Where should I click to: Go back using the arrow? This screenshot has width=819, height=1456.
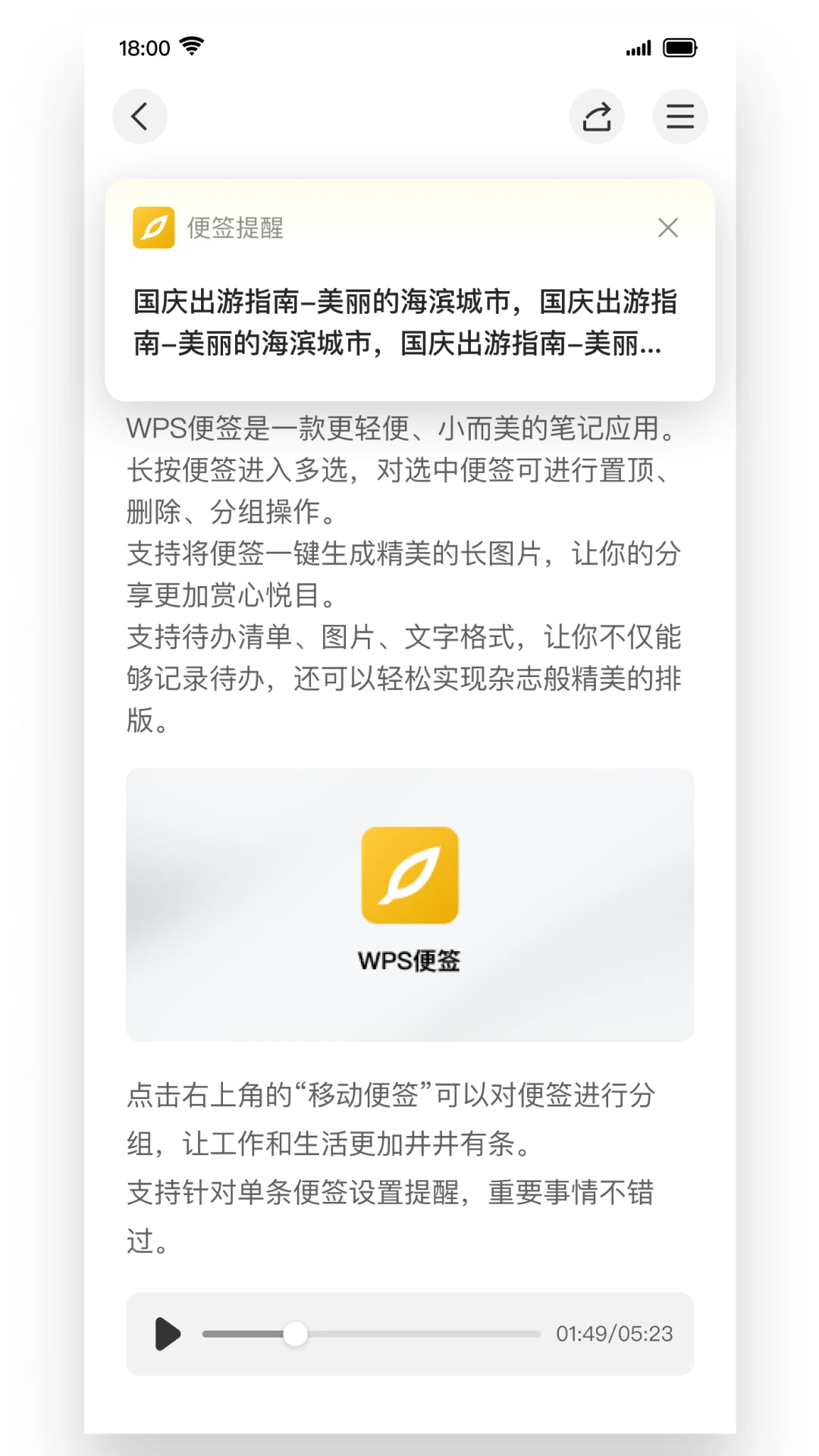click(140, 117)
